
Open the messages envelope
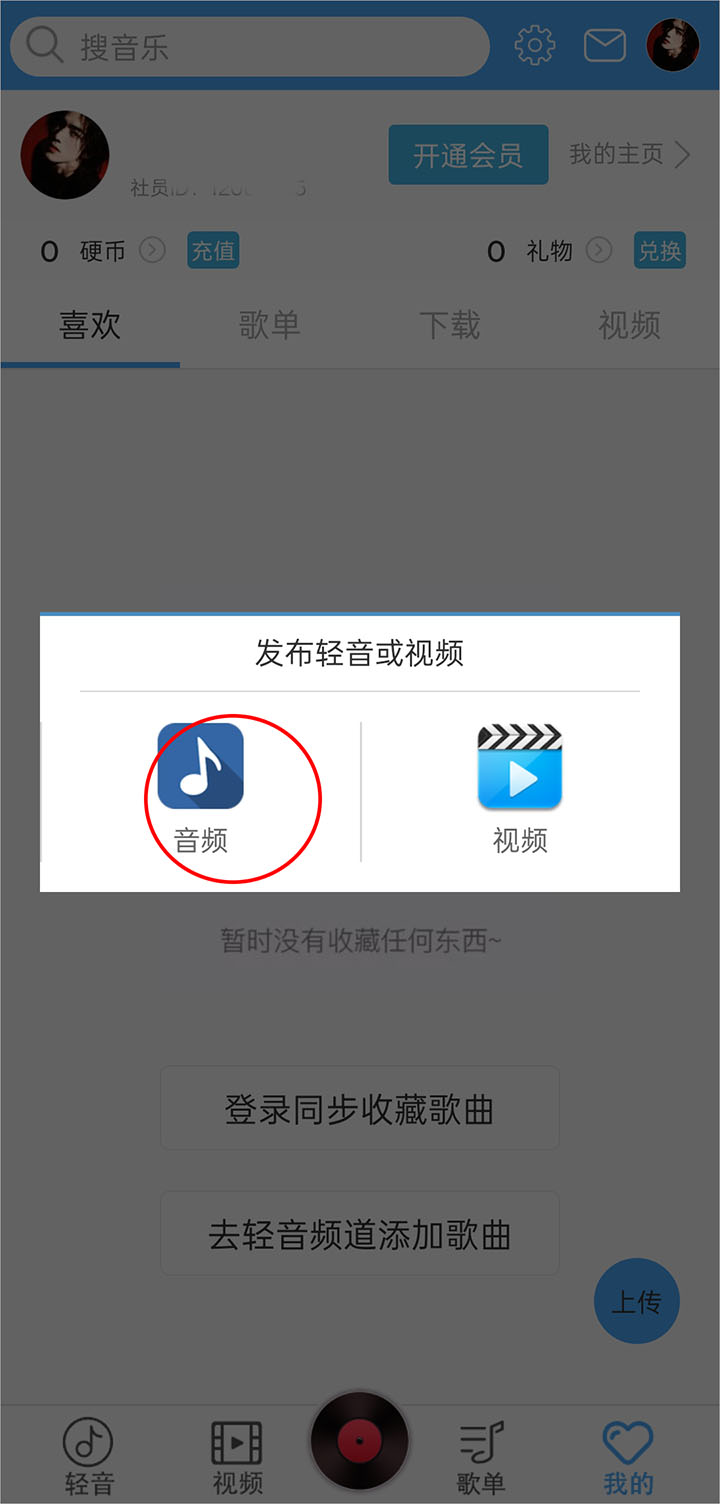pos(605,46)
